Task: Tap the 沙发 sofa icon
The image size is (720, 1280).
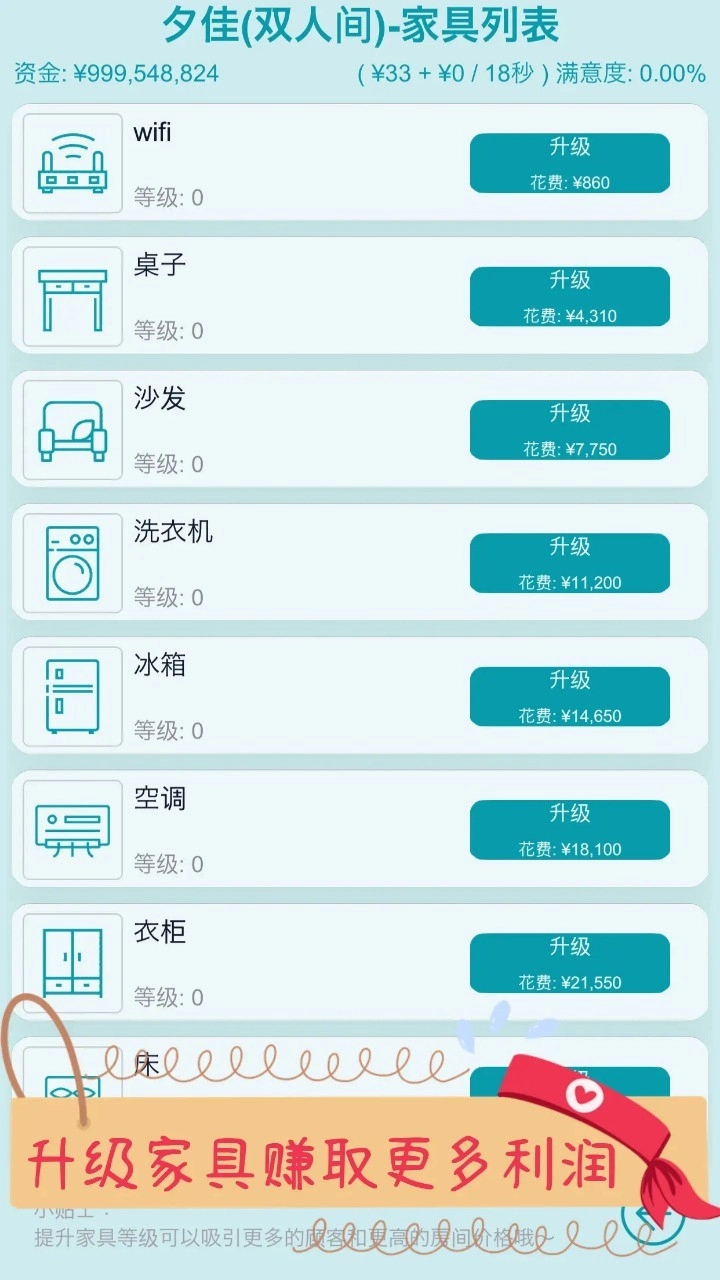Action: tap(72, 429)
